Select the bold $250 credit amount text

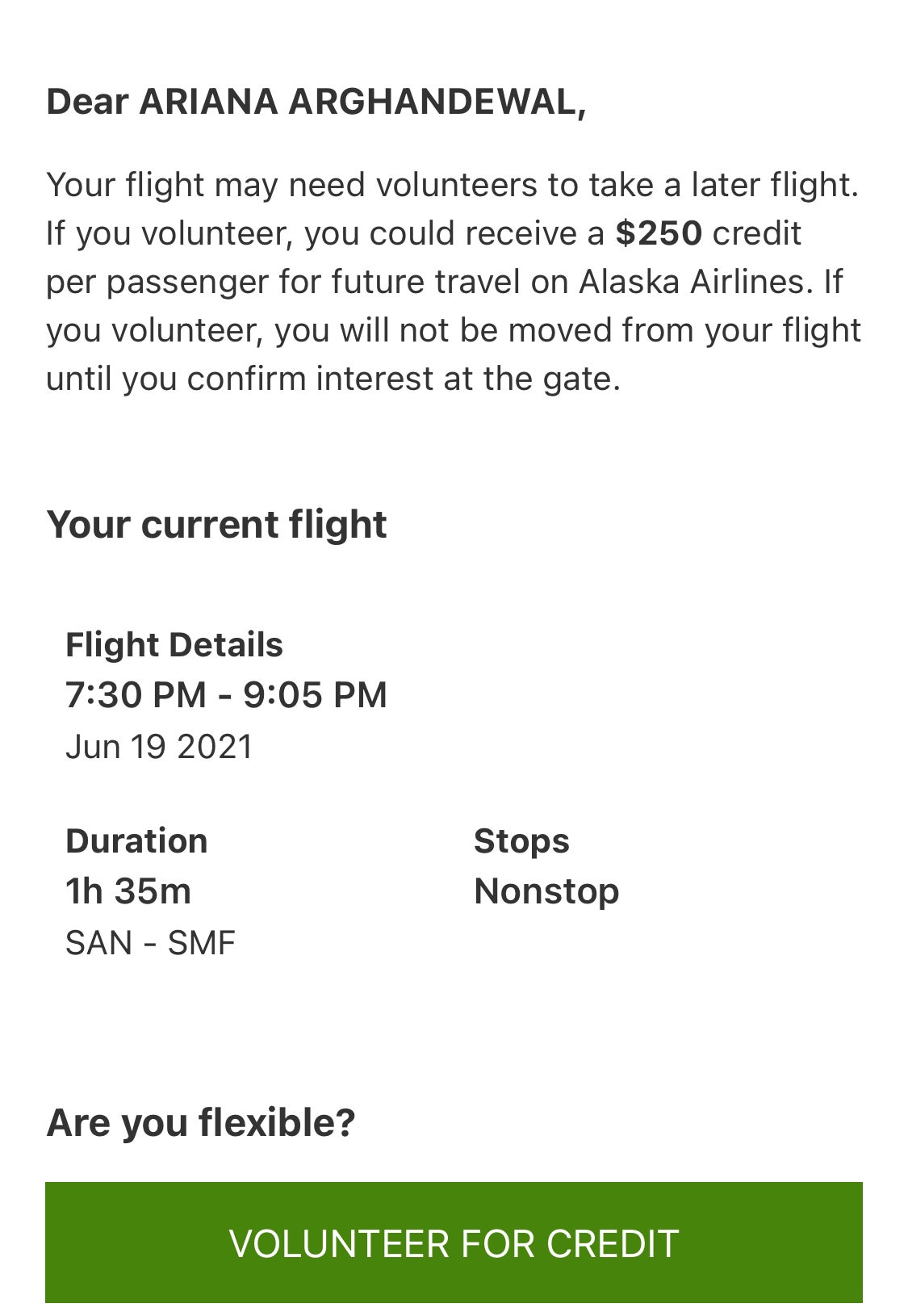[x=659, y=233]
